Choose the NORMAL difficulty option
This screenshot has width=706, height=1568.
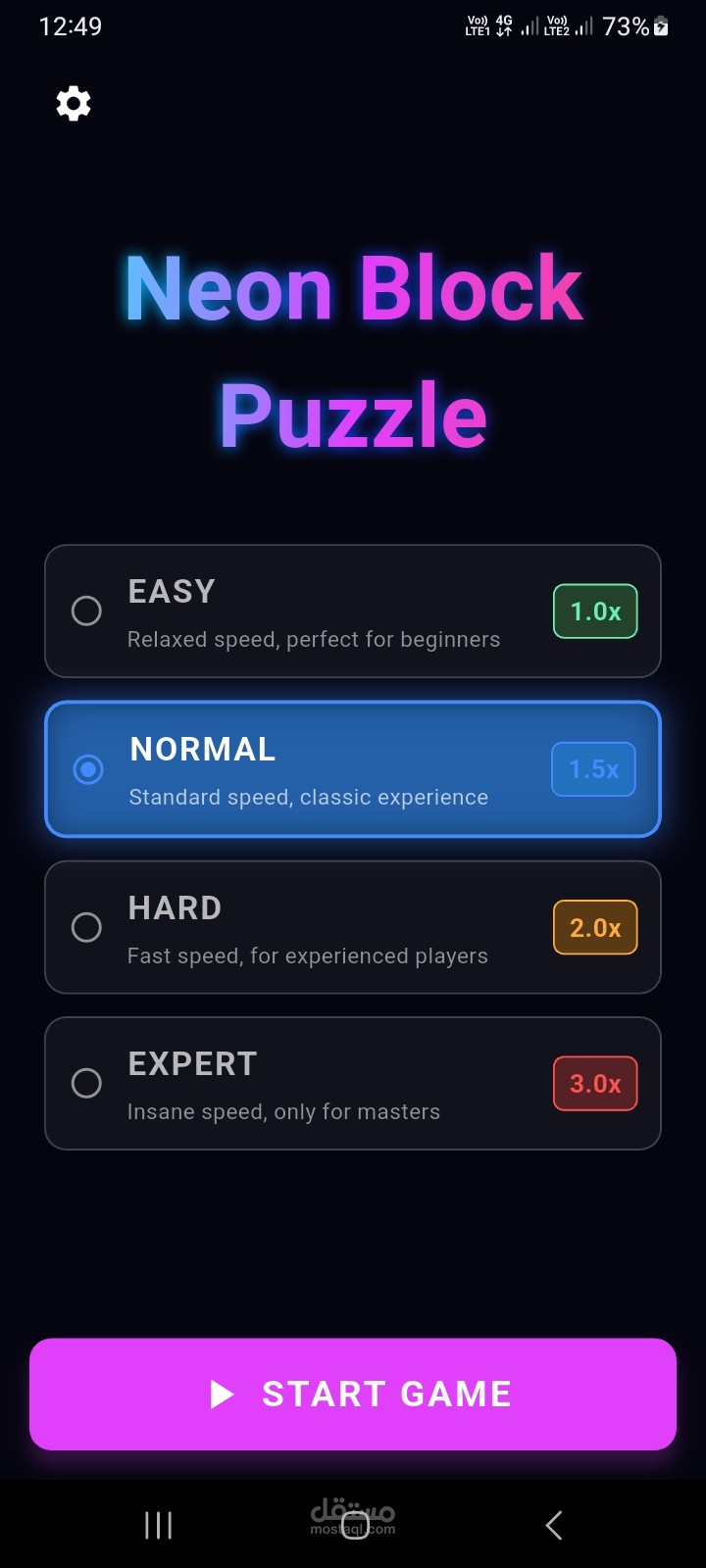pos(353,769)
